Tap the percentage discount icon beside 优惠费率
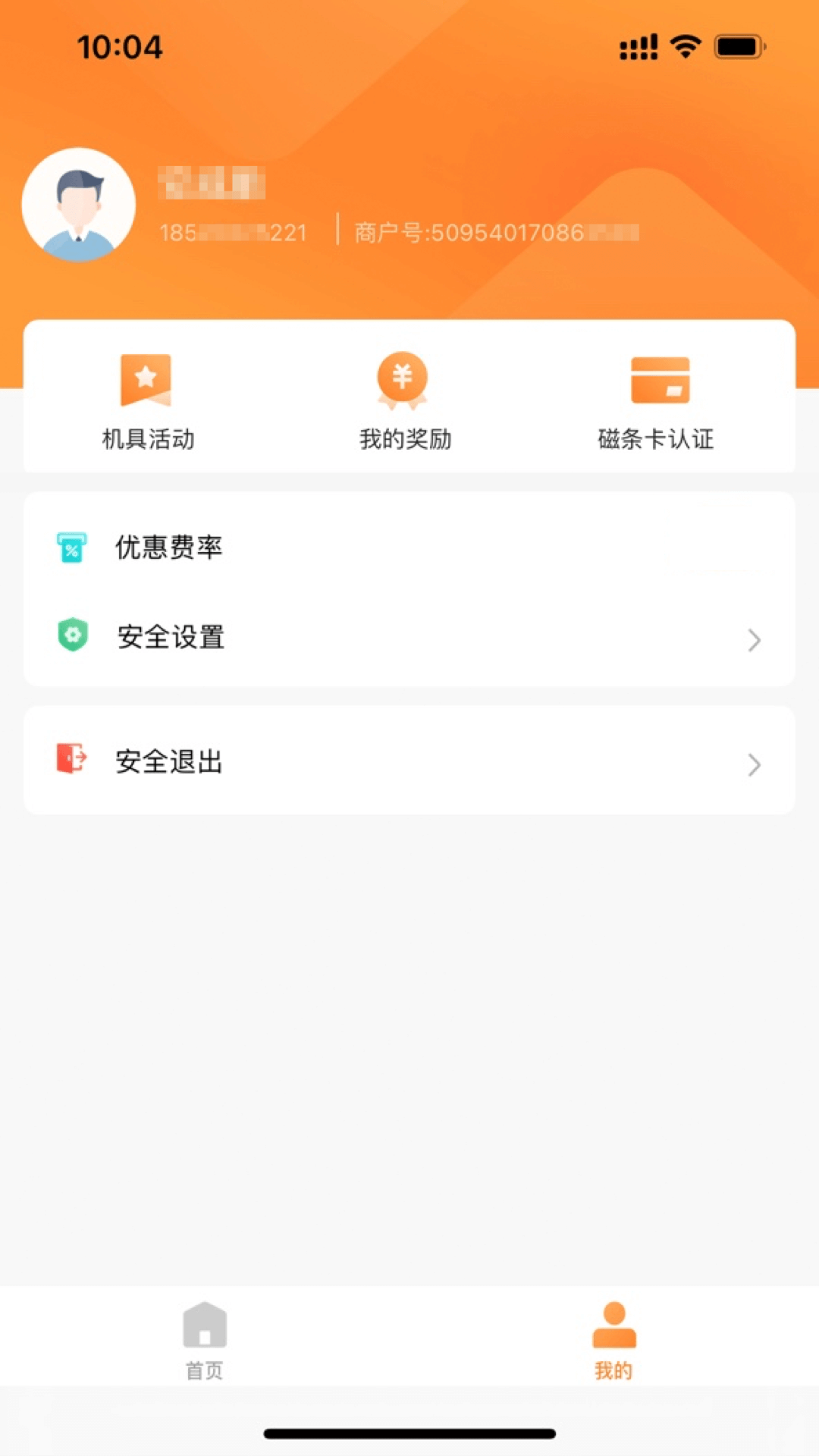The height and width of the screenshot is (1456, 819). point(71,548)
